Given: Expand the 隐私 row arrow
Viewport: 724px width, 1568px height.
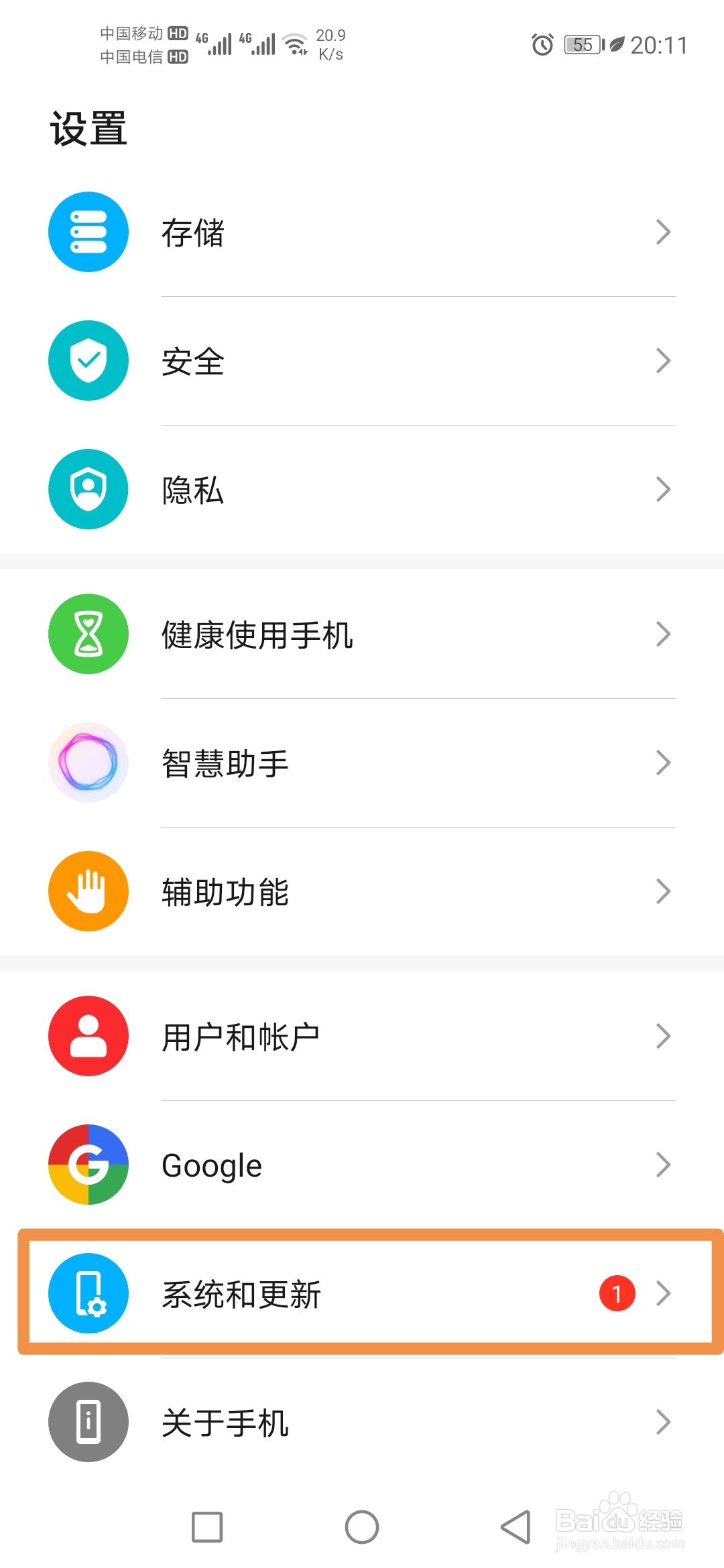Looking at the screenshot, I should pos(662,490).
